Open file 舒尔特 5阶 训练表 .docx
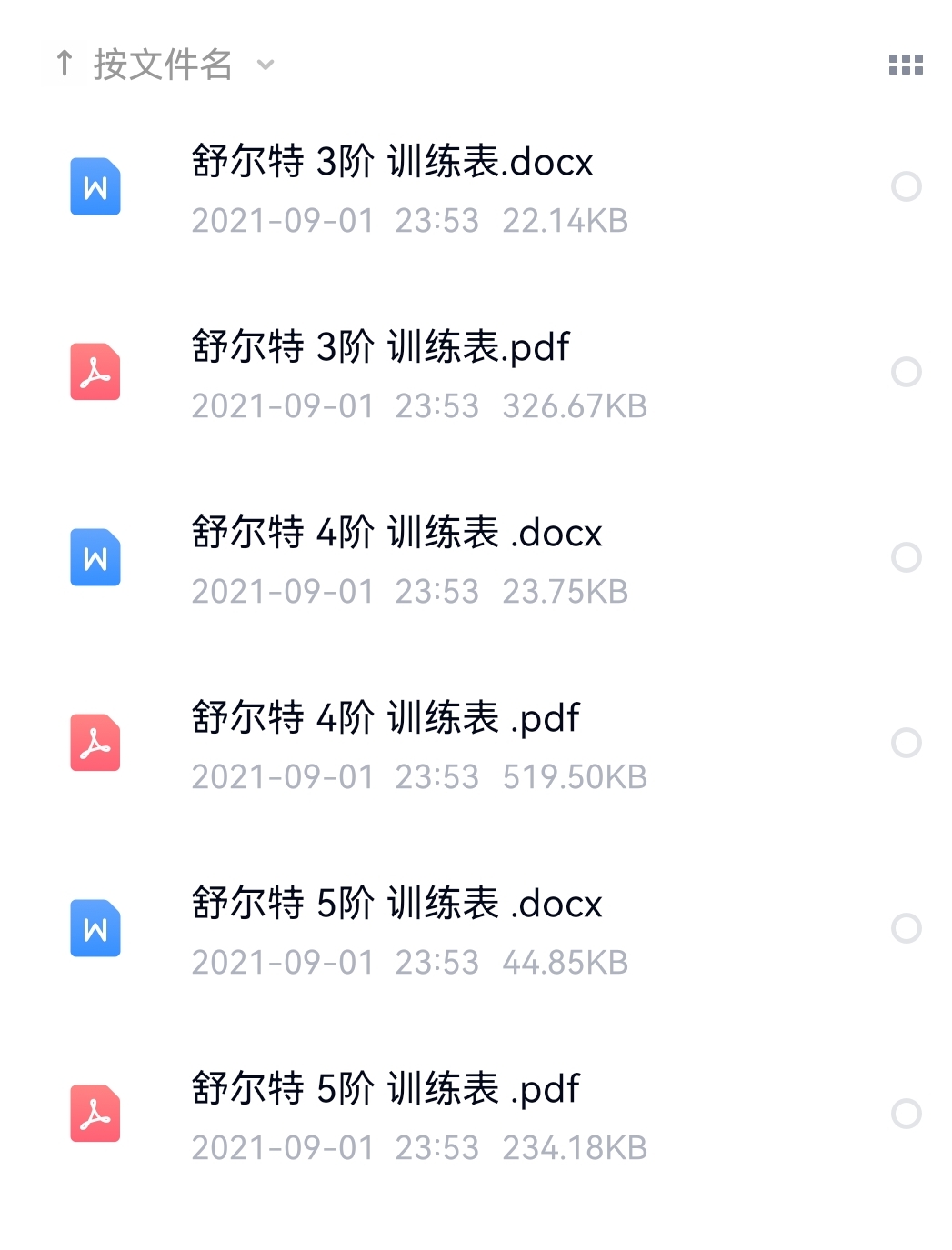The height and width of the screenshot is (1250, 952). [x=397, y=904]
